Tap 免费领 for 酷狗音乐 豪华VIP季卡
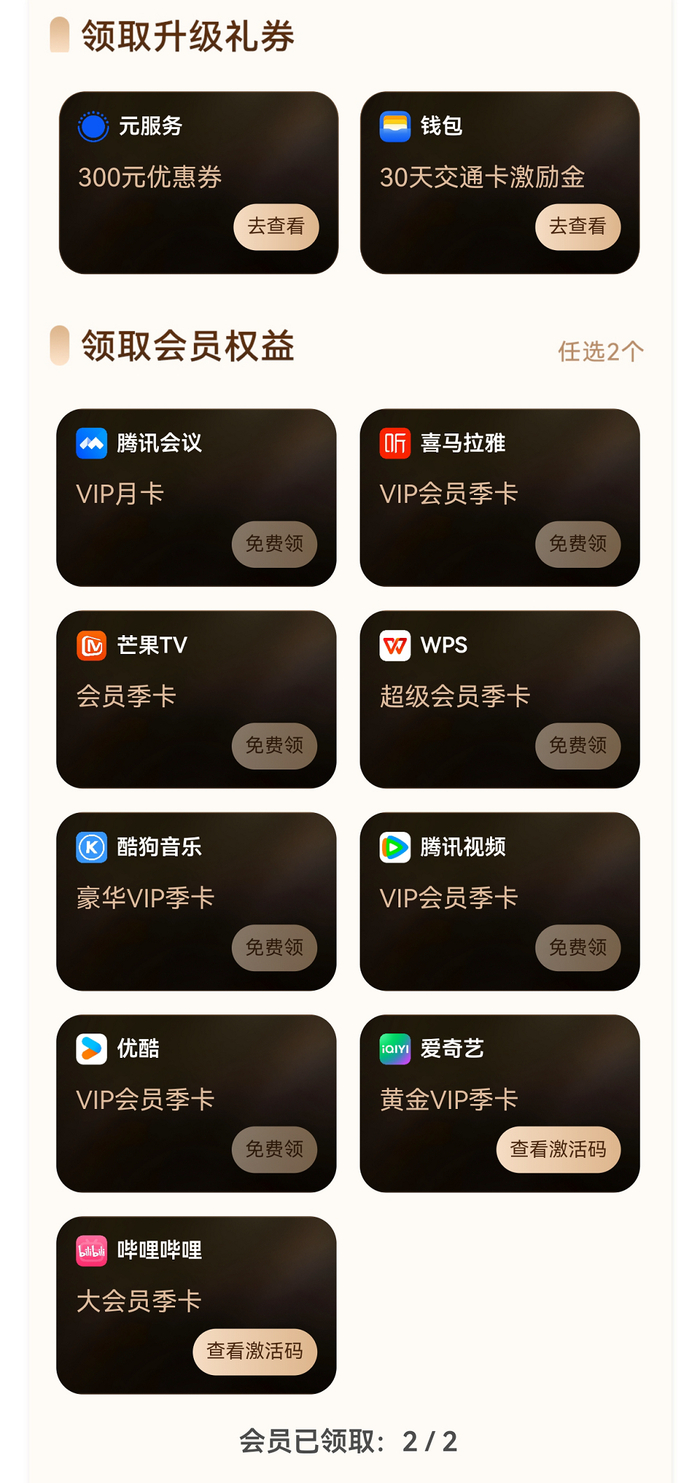 tap(275, 948)
